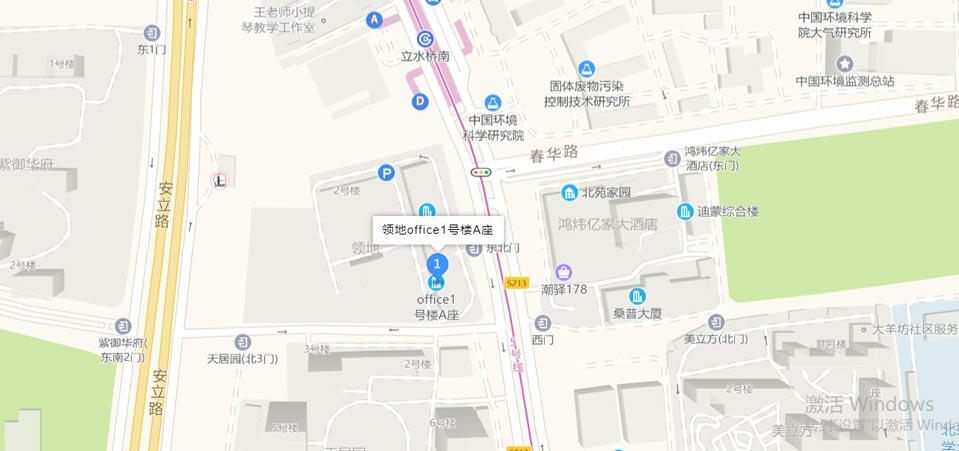Image resolution: width=959 pixels, height=451 pixels.
Task: Tap 固体废物污染控制技术研究所 marker
Action: click(586, 68)
